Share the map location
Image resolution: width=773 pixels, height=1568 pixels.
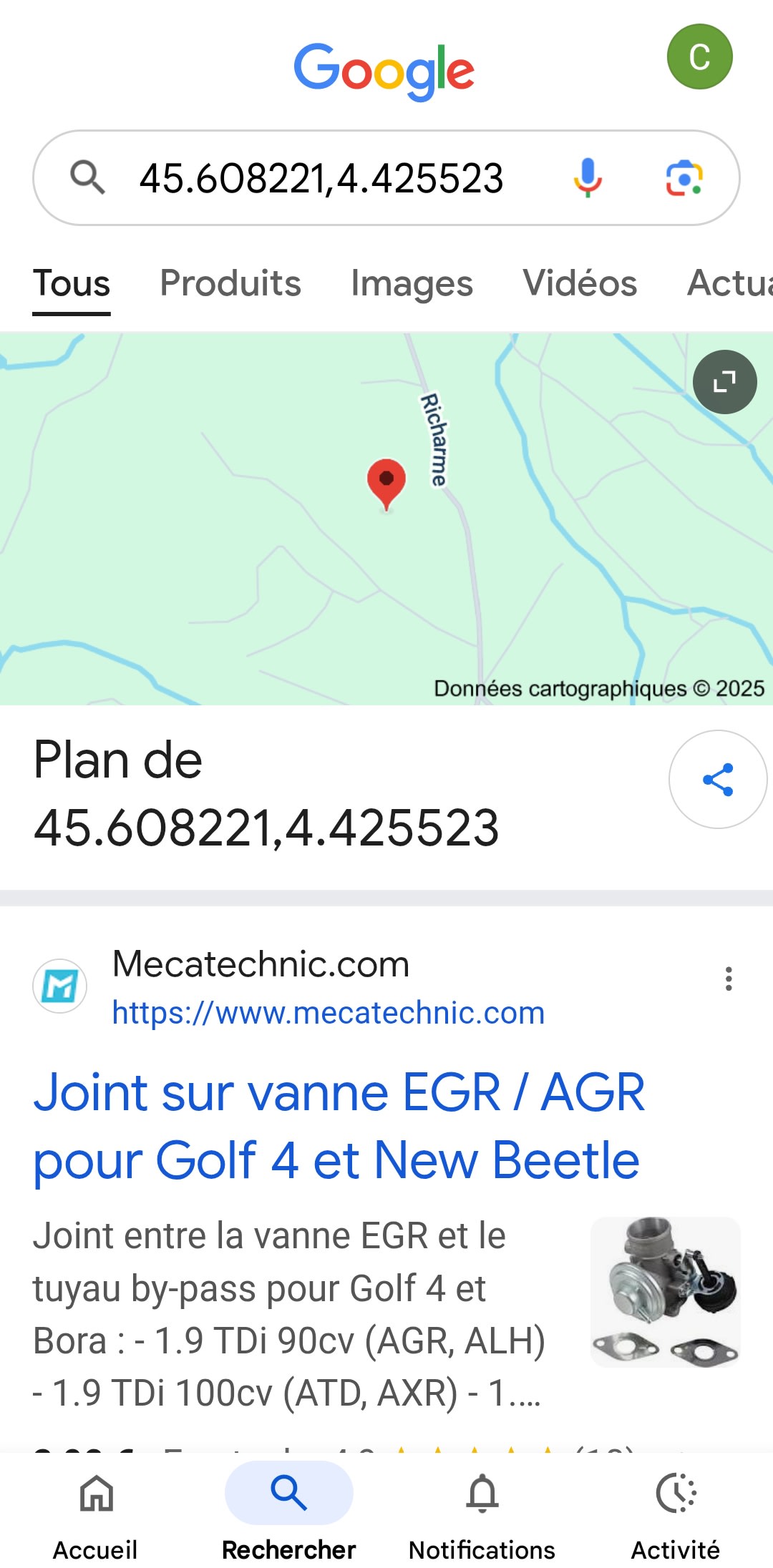pyautogui.click(x=717, y=779)
